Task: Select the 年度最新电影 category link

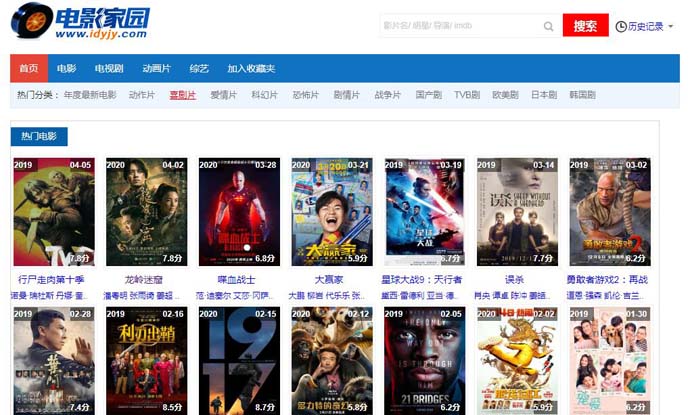Action: 90,95
